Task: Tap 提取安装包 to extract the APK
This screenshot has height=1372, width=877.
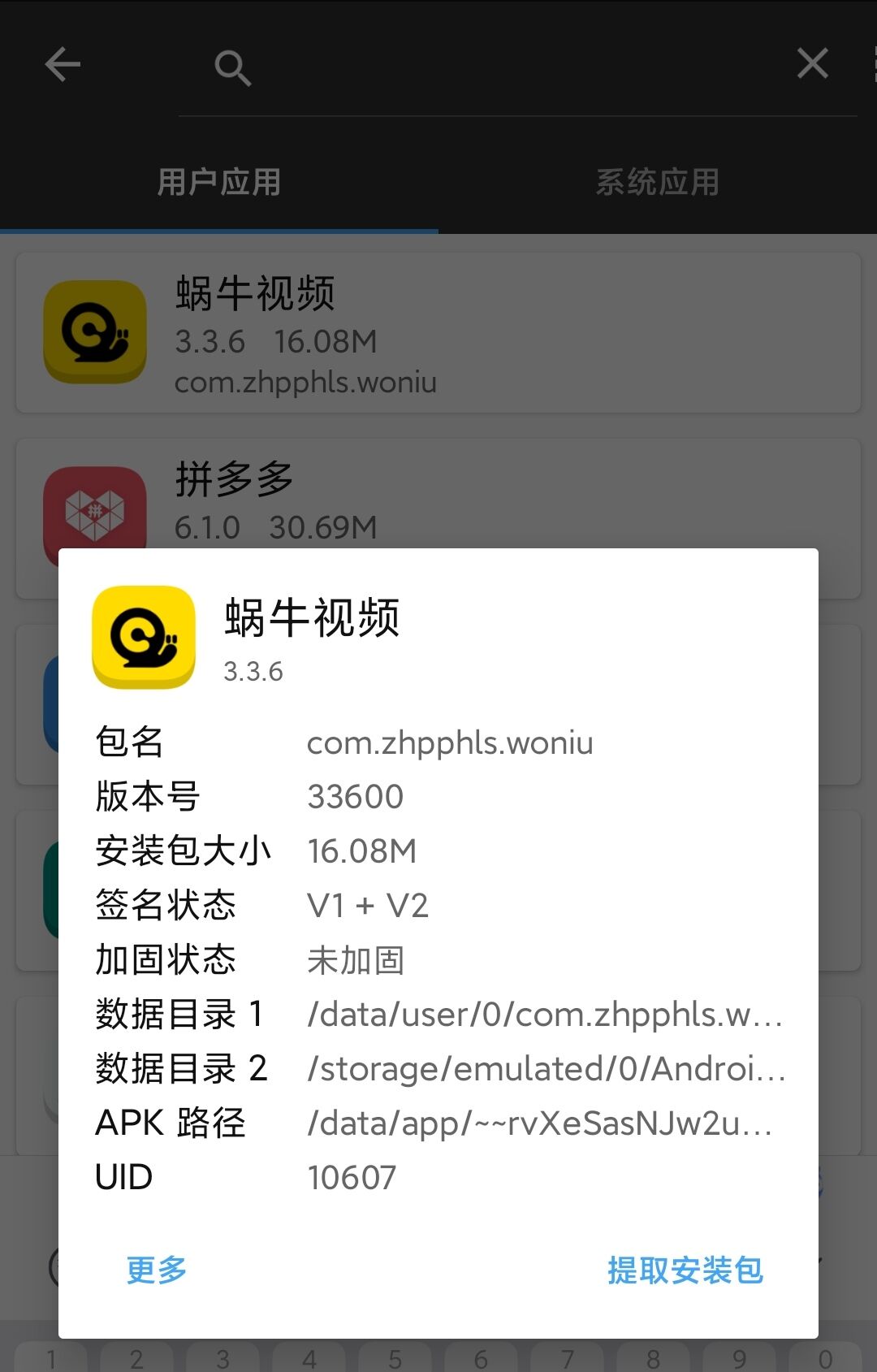Action: (x=685, y=1270)
